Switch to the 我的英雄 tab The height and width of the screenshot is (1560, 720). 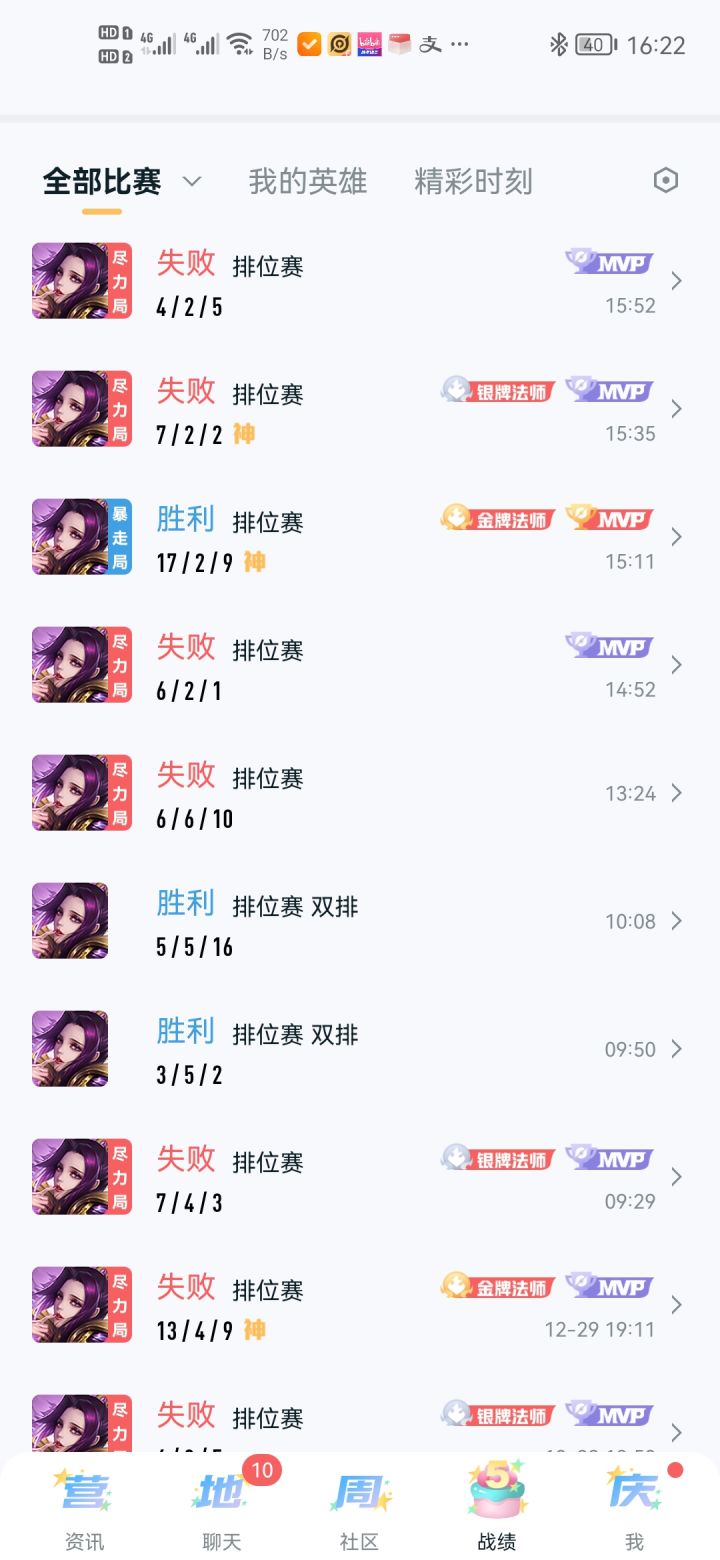pyautogui.click(x=307, y=182)
